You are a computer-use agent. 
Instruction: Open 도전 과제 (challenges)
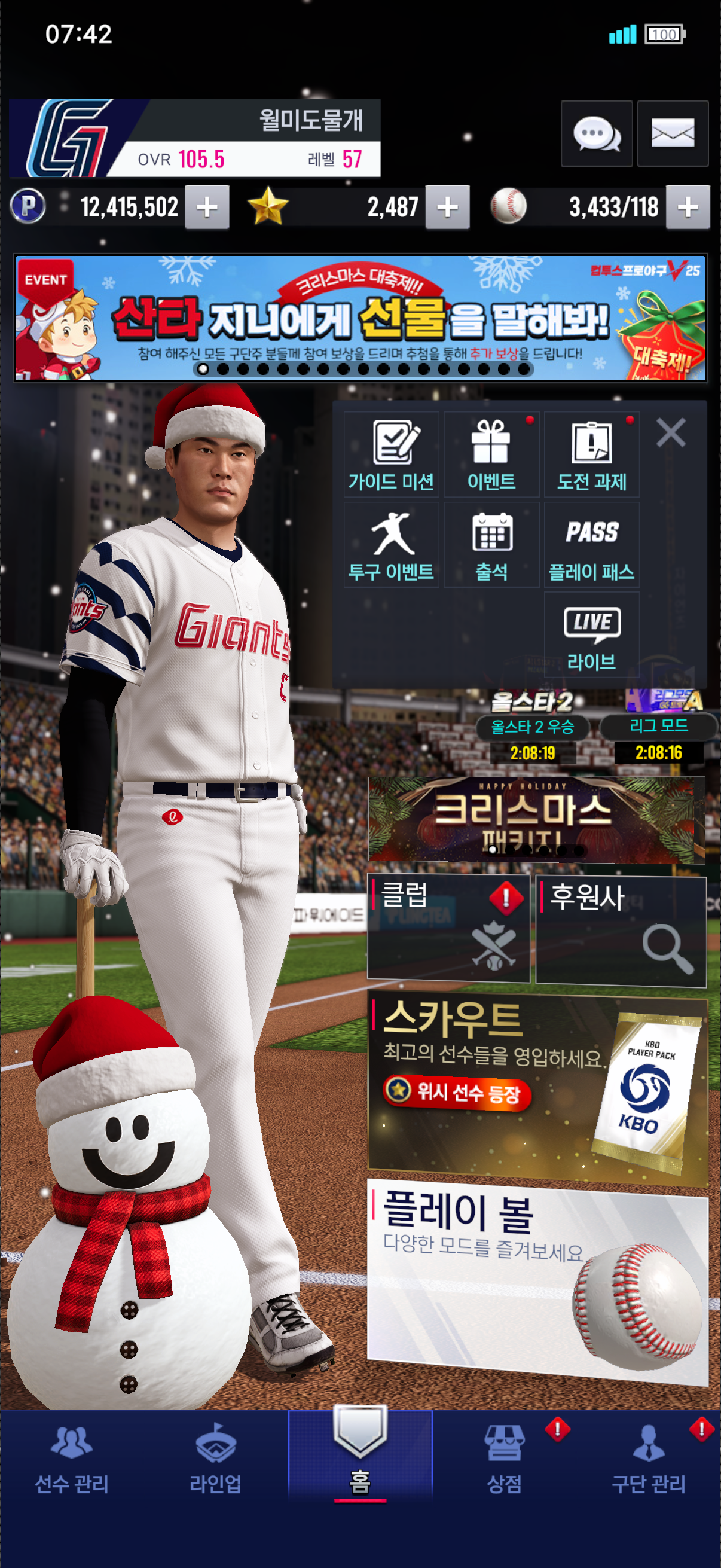[591, 455]
